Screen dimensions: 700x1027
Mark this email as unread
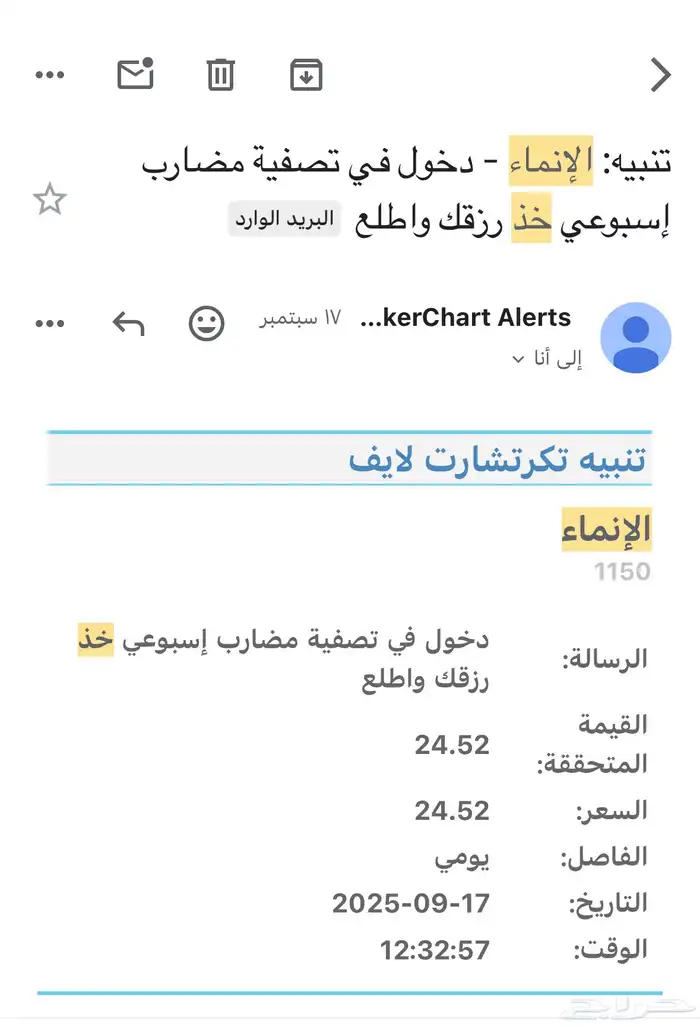(135, 75)
